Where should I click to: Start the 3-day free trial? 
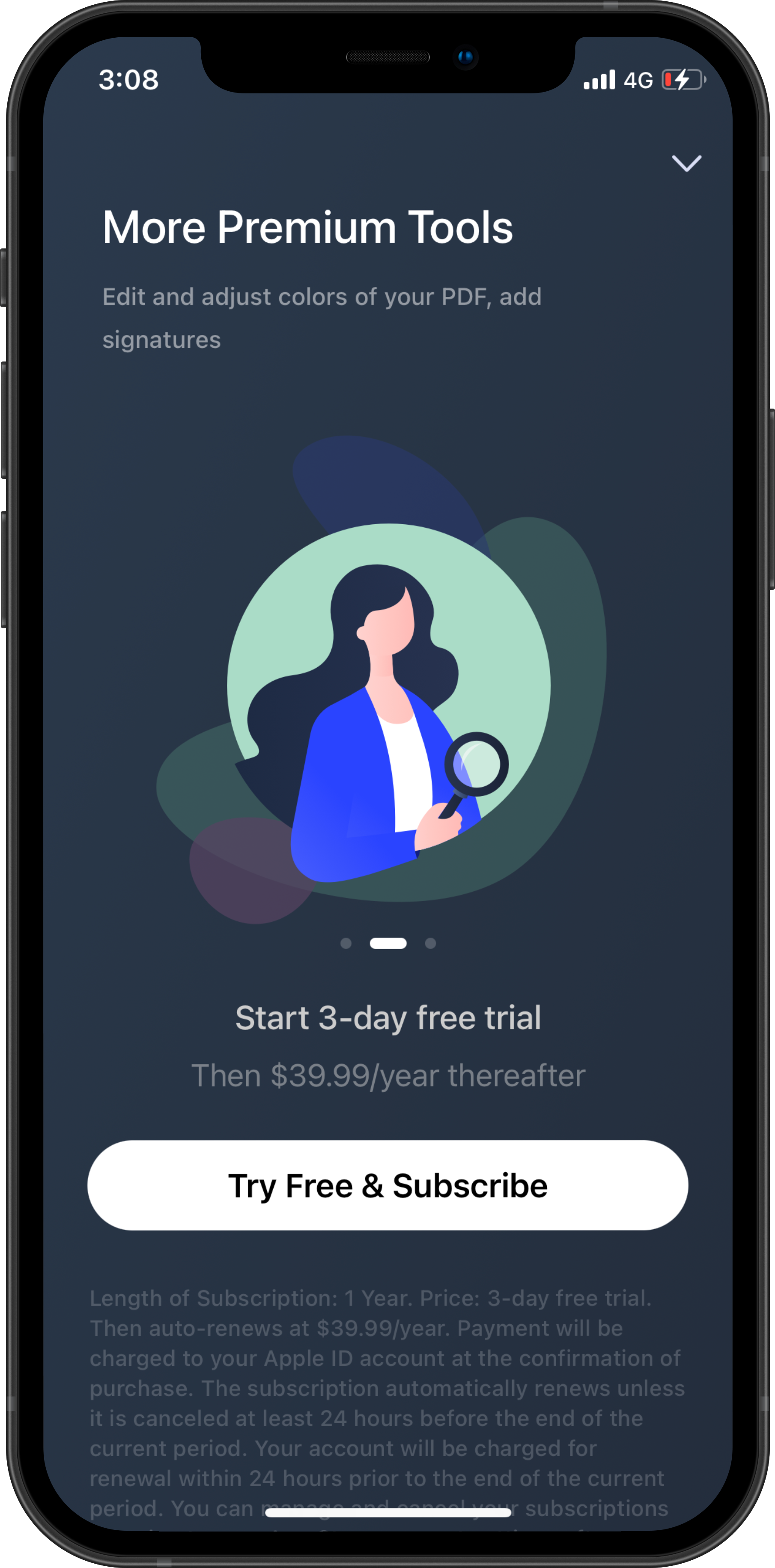(387, 1185)
